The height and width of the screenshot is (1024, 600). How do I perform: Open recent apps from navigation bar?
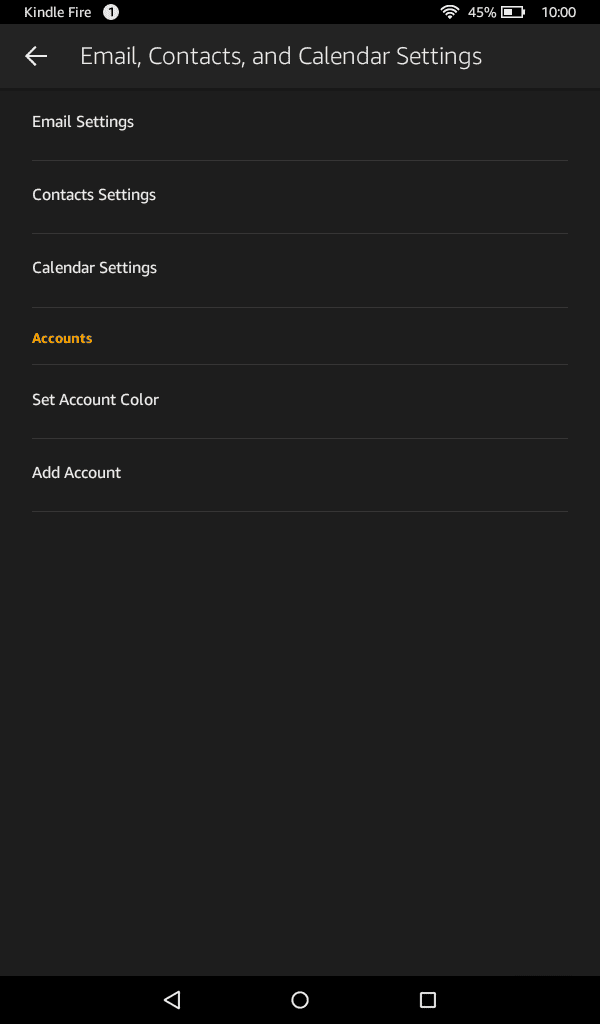coord(428,1000)
